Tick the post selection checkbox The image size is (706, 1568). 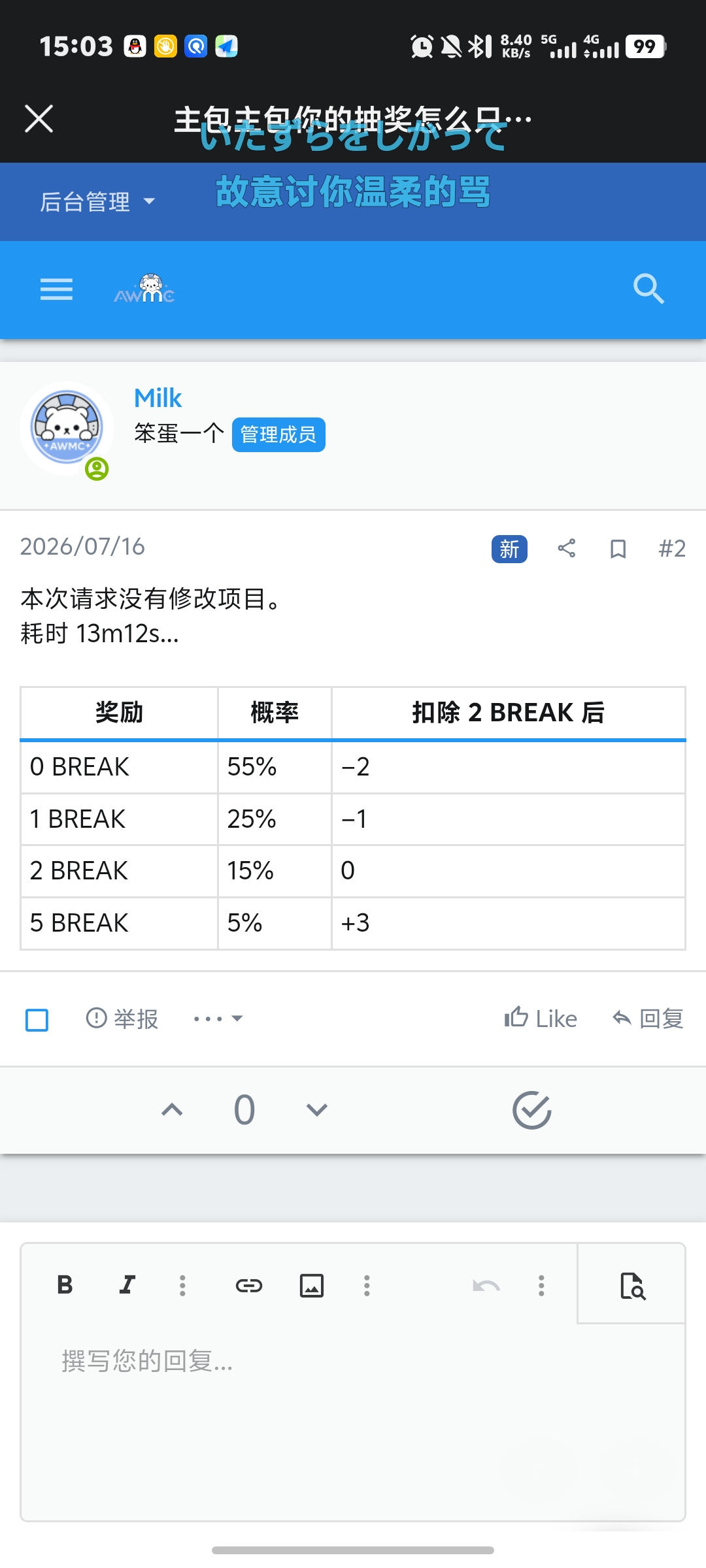[x=37, y=1019]
